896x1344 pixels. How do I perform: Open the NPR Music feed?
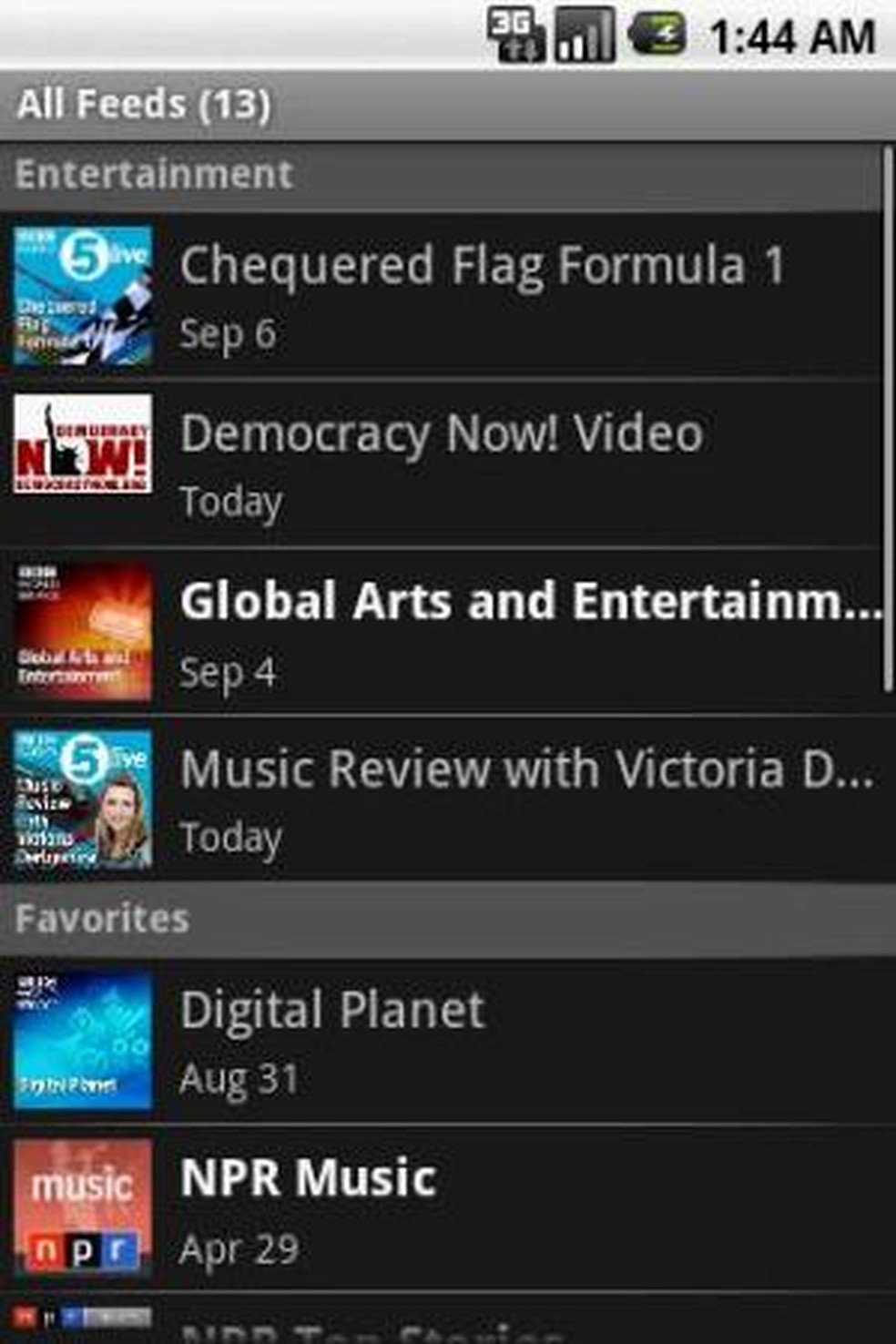tap(446, 1208)
